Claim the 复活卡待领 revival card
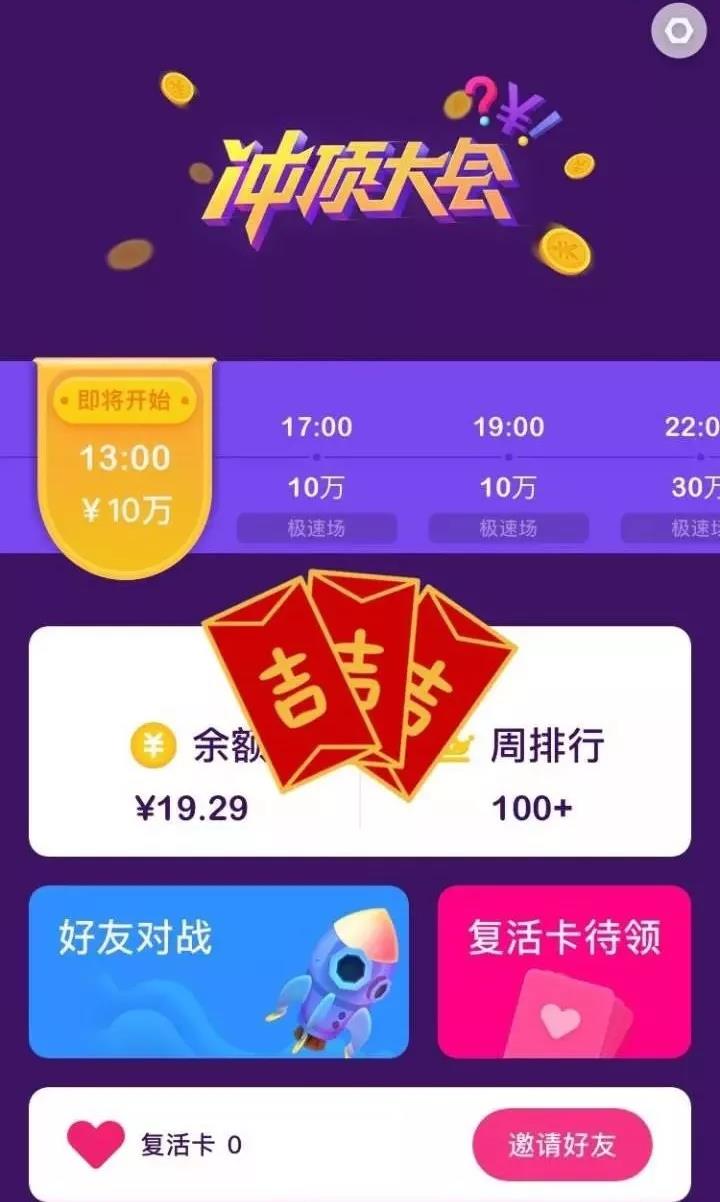Image resolution: width=720 pixels, height=1202 pixels. (564, 971)
